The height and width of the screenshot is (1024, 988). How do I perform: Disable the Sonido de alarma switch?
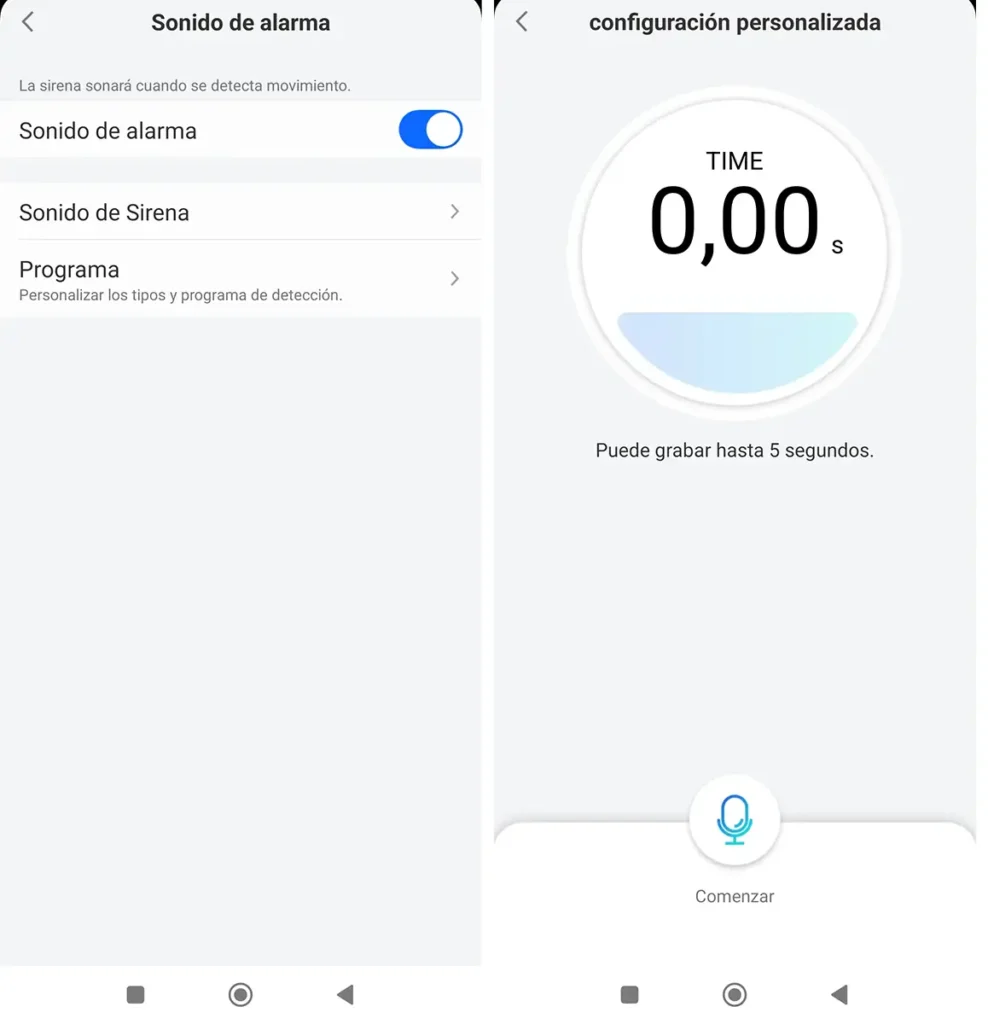pyautogui.click(x=430, y=130)
